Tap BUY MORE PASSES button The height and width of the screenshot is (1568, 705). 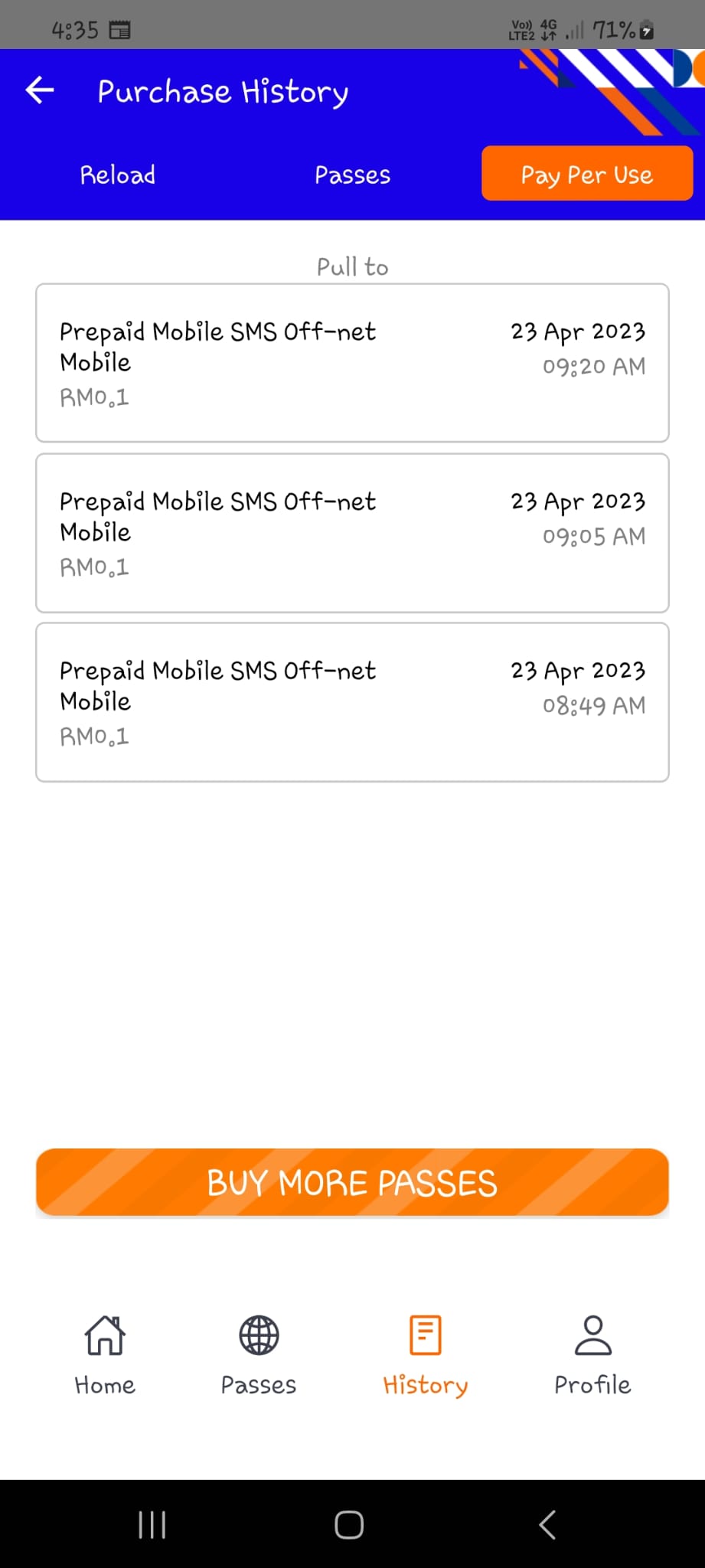[352, 1182]
